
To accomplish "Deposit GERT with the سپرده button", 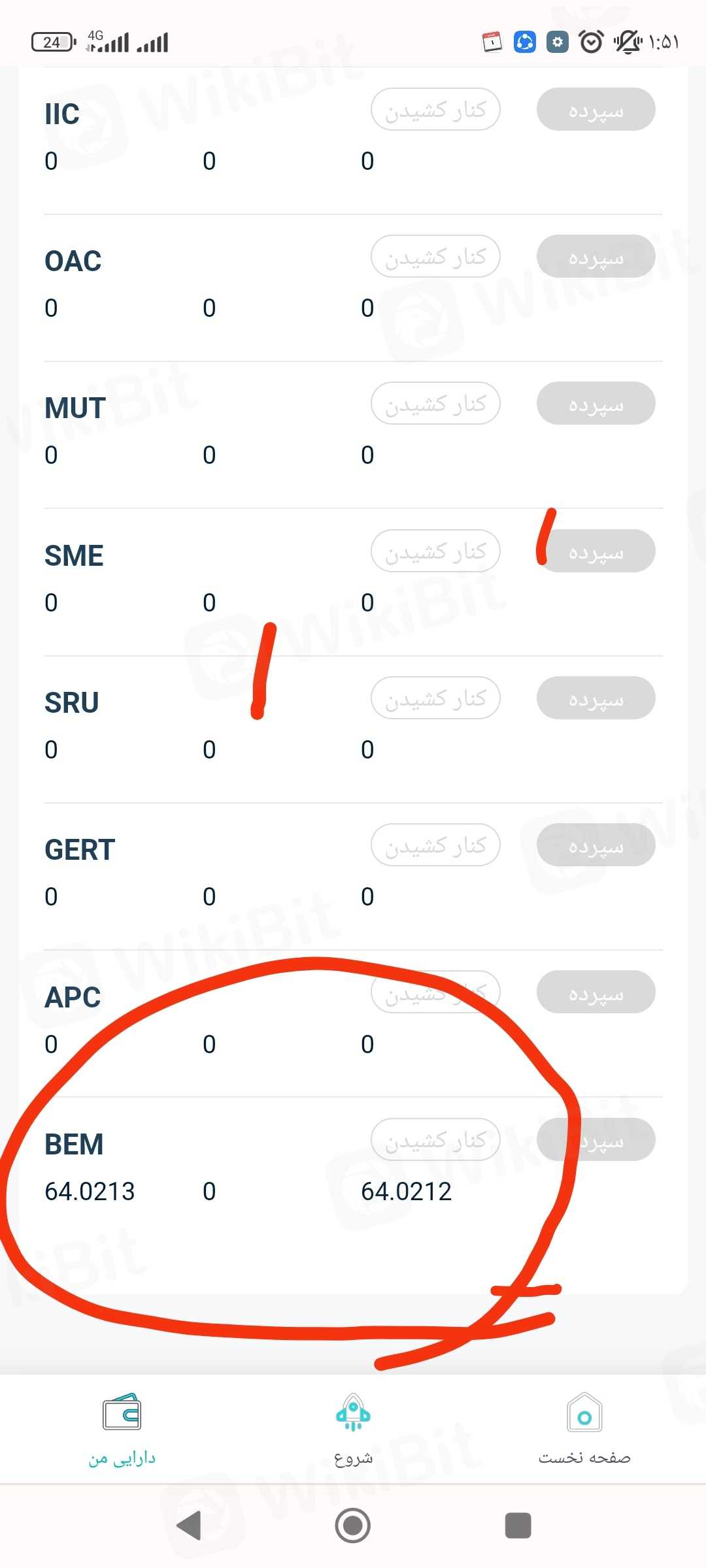I will point(596,845).
